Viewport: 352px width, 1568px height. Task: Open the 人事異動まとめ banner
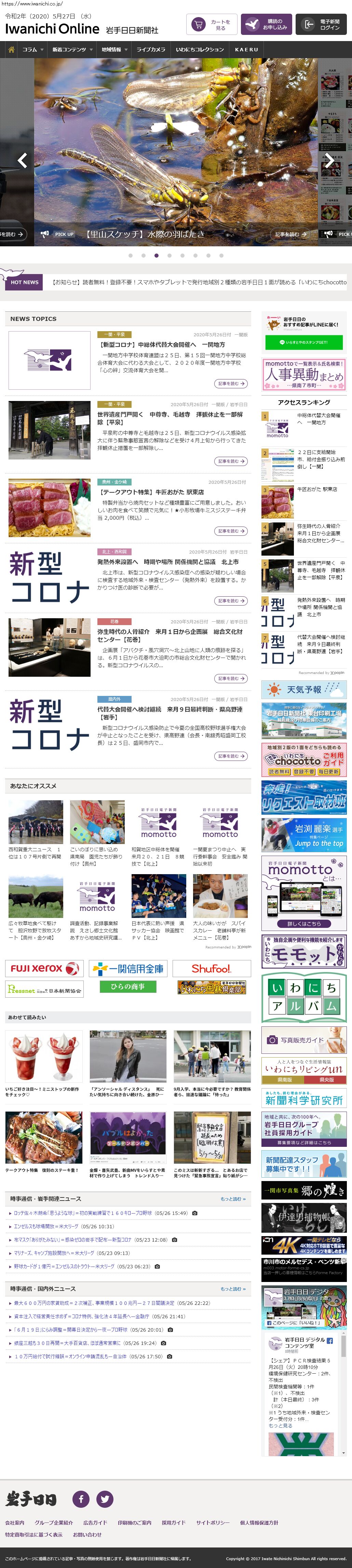click(303, 374)
